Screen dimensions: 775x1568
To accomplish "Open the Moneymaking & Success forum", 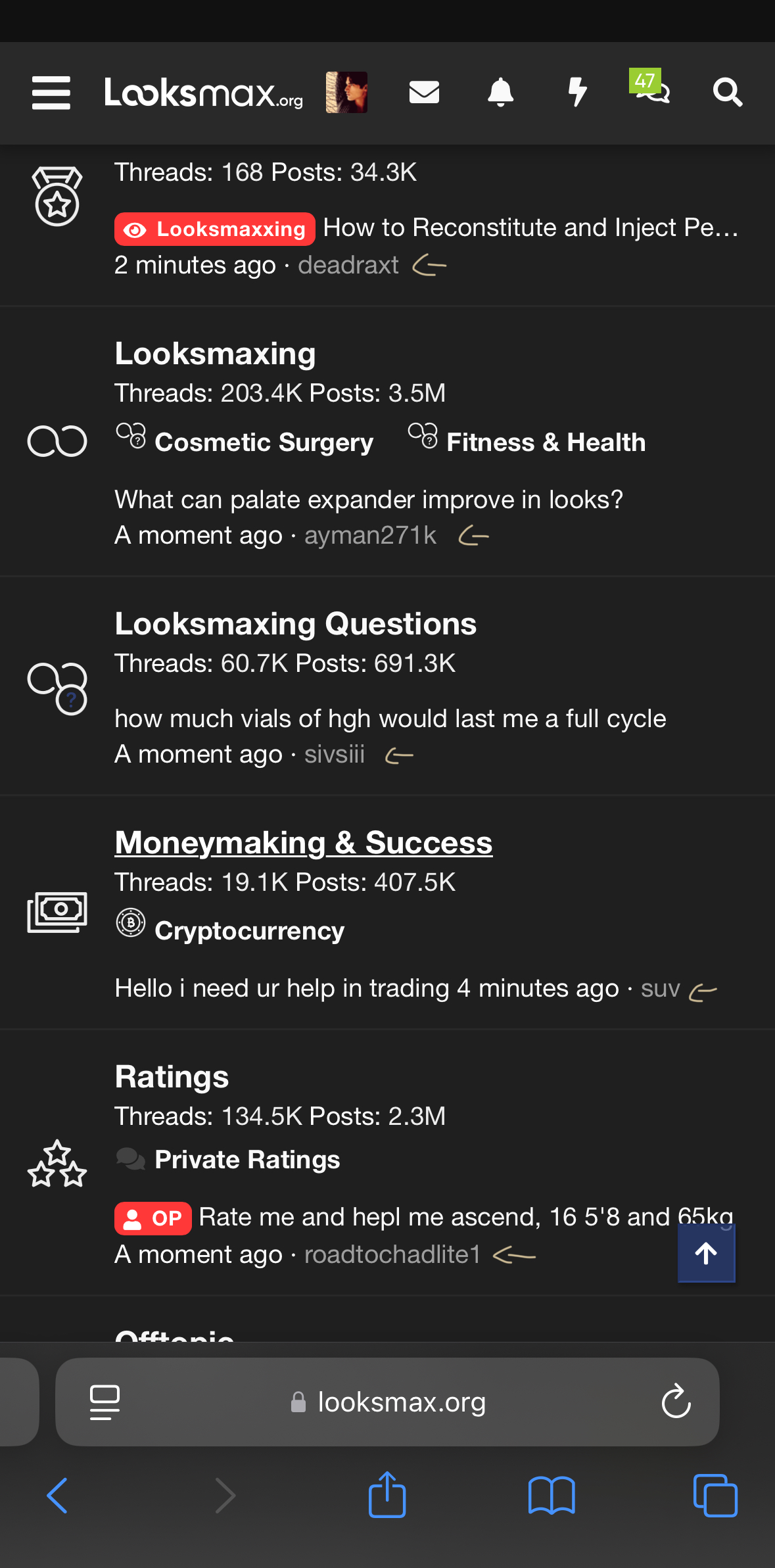I will pos(303,843).
